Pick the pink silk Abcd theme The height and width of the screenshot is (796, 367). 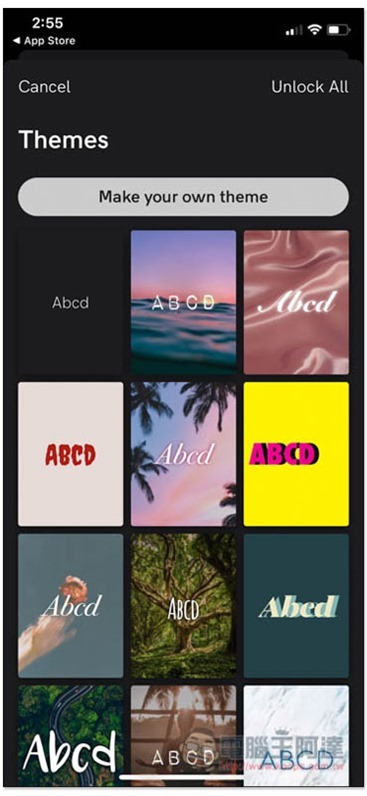[x=296, y=303]
